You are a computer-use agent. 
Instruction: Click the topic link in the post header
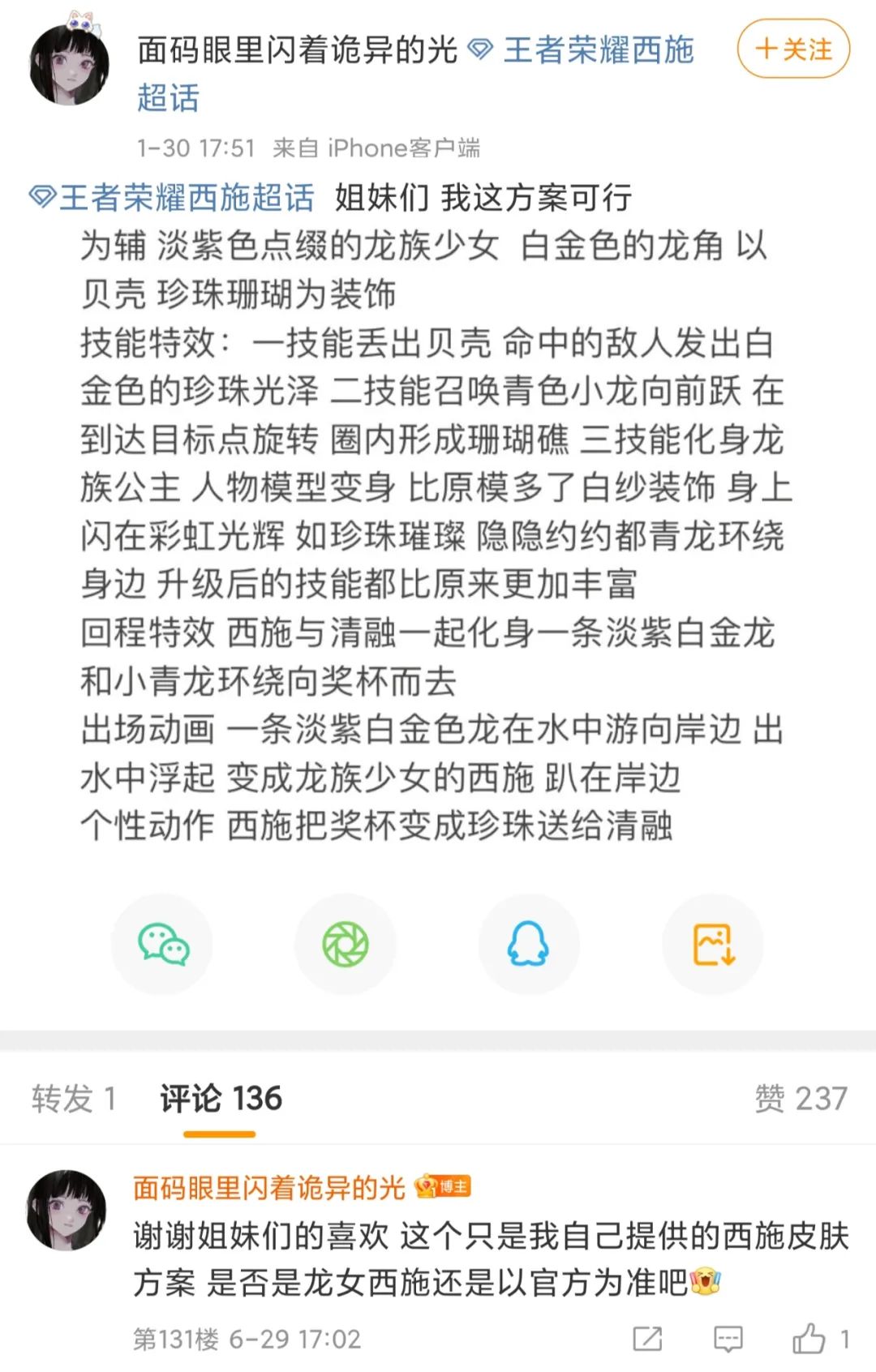coord(596,51)
